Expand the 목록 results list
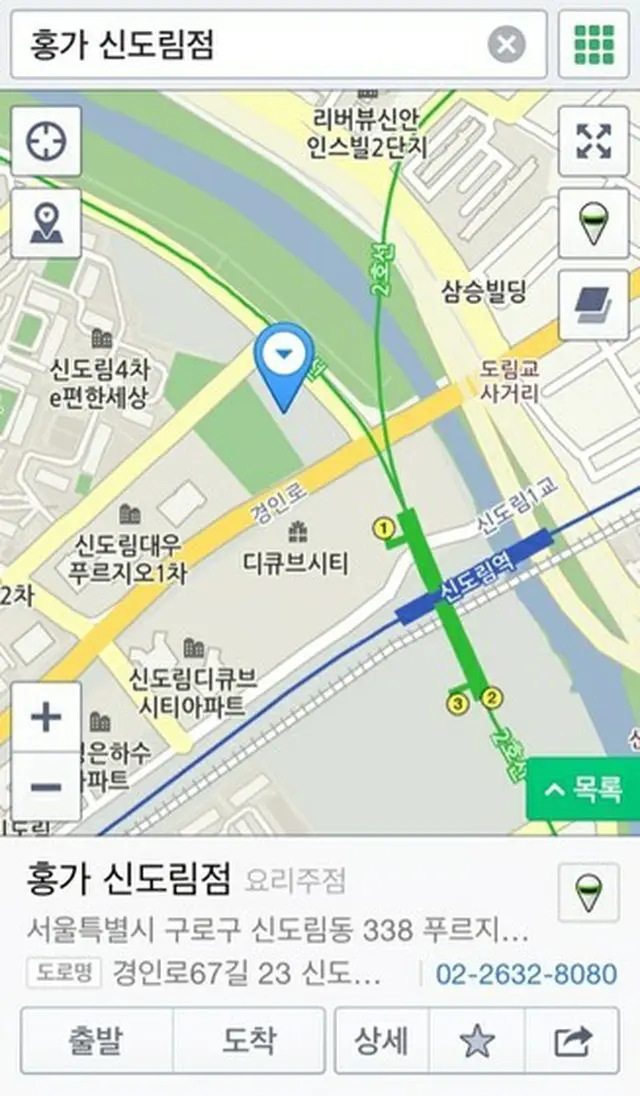The width and height of the screenshot is (640, 1096). (x=583, y=789)
